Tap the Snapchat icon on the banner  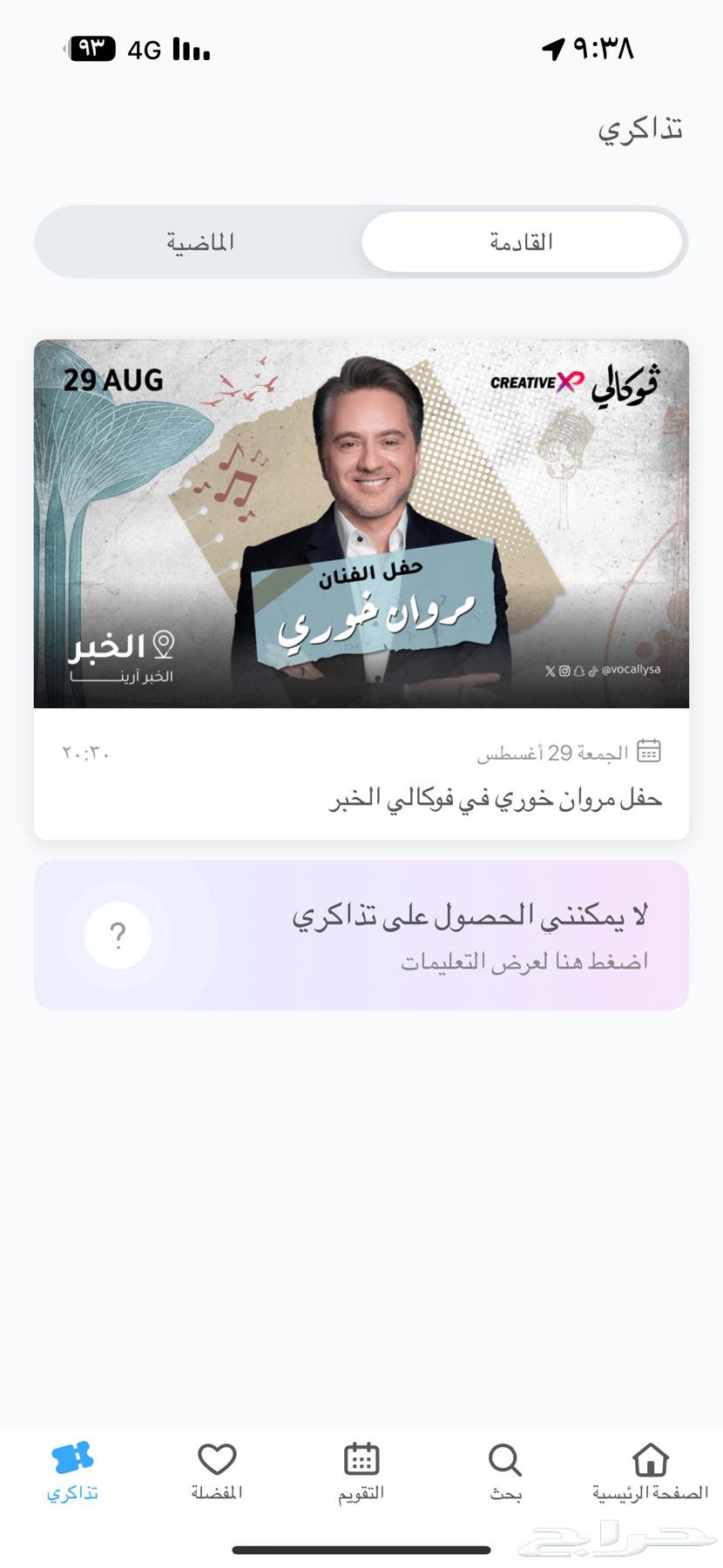[x=578, y=671]
